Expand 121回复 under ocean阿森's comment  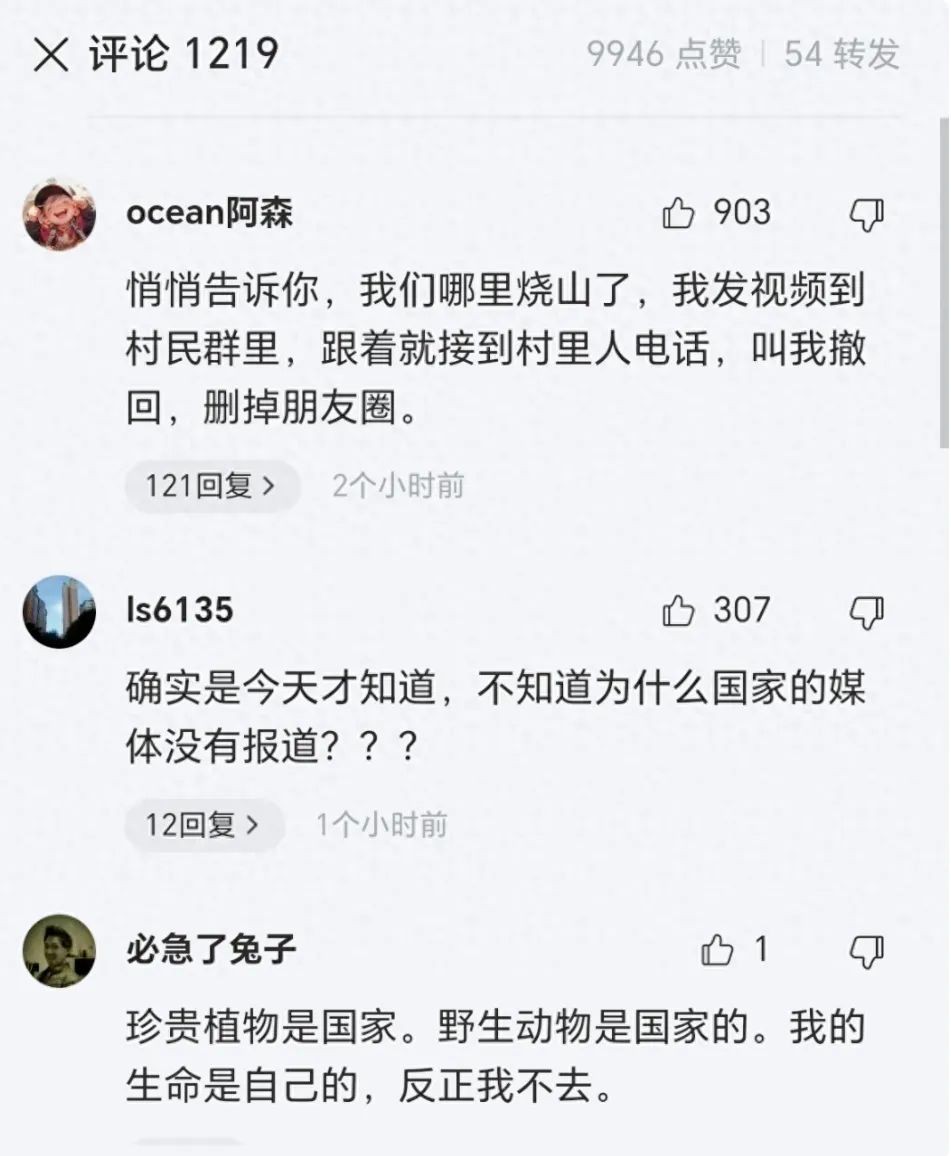tap(211, 486)
